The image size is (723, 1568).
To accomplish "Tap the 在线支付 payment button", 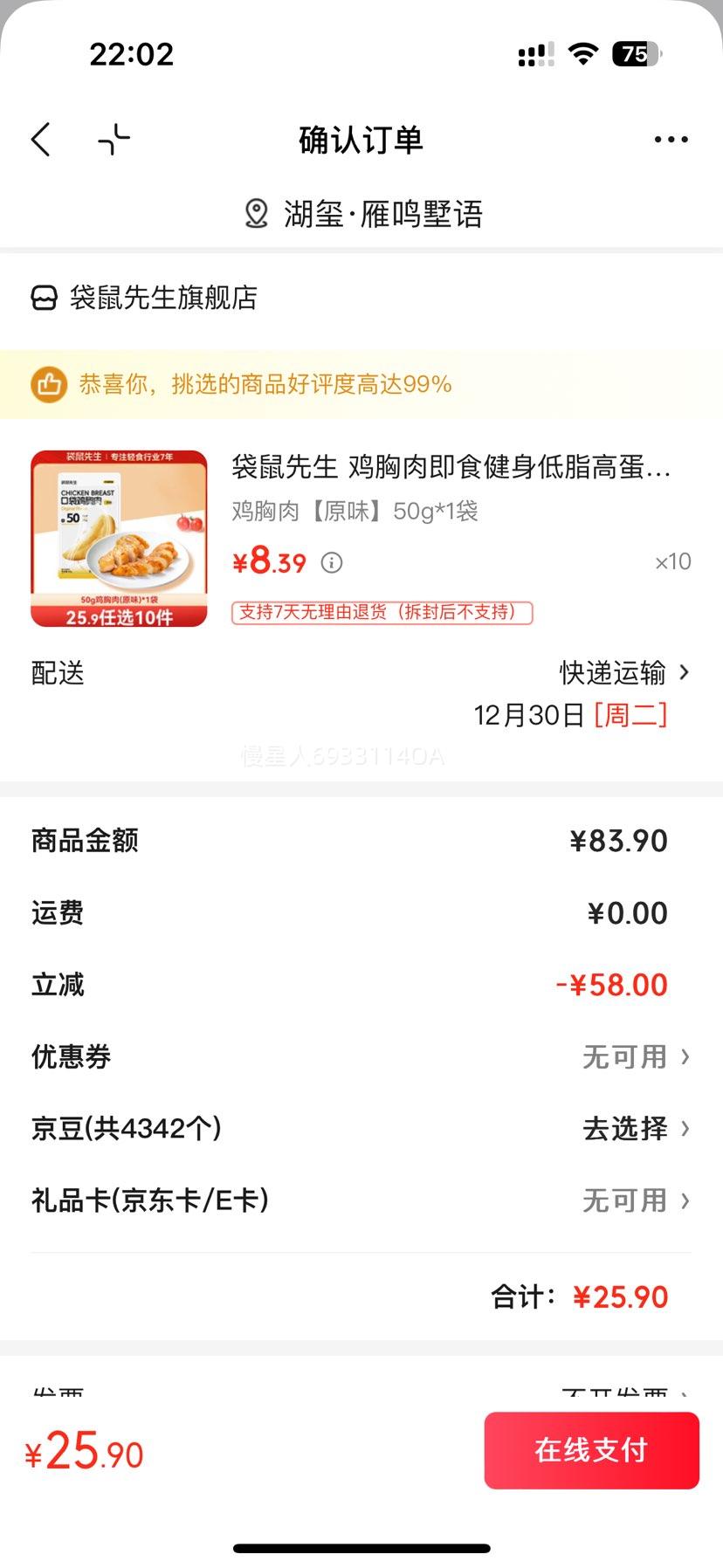I will point(591,1450).
